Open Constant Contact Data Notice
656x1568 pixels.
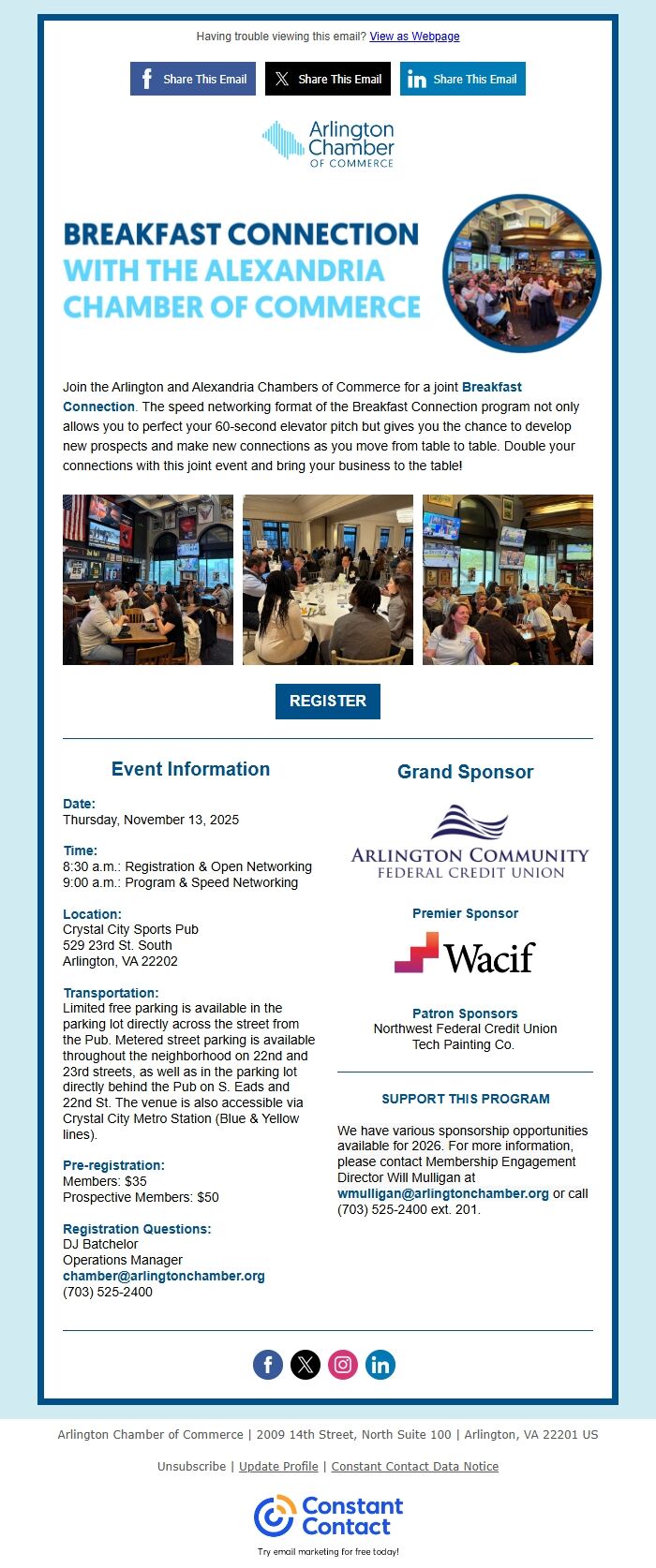coord(415,1466)
